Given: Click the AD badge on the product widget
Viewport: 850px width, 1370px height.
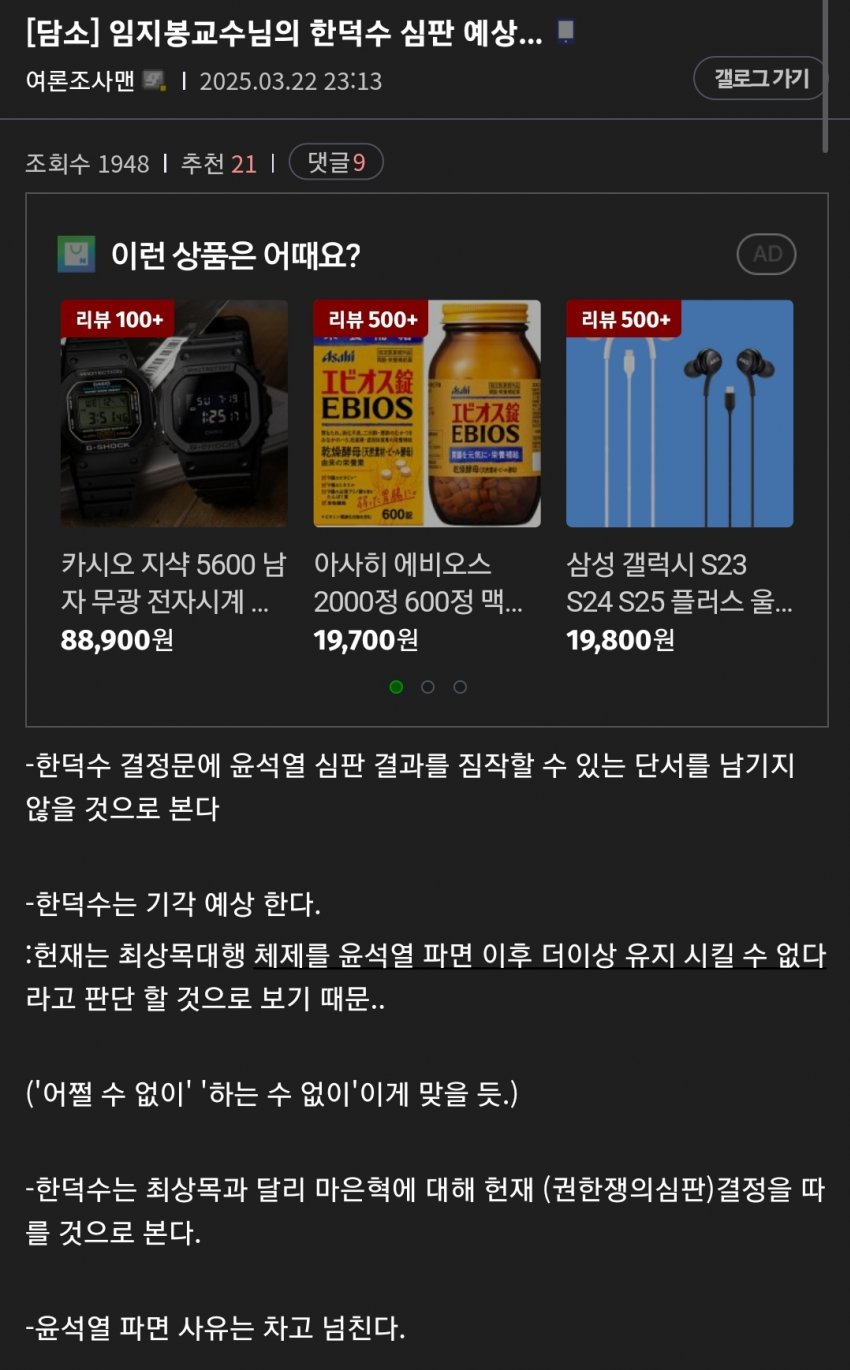Looking at the screenshot, I should click(765, 254).
